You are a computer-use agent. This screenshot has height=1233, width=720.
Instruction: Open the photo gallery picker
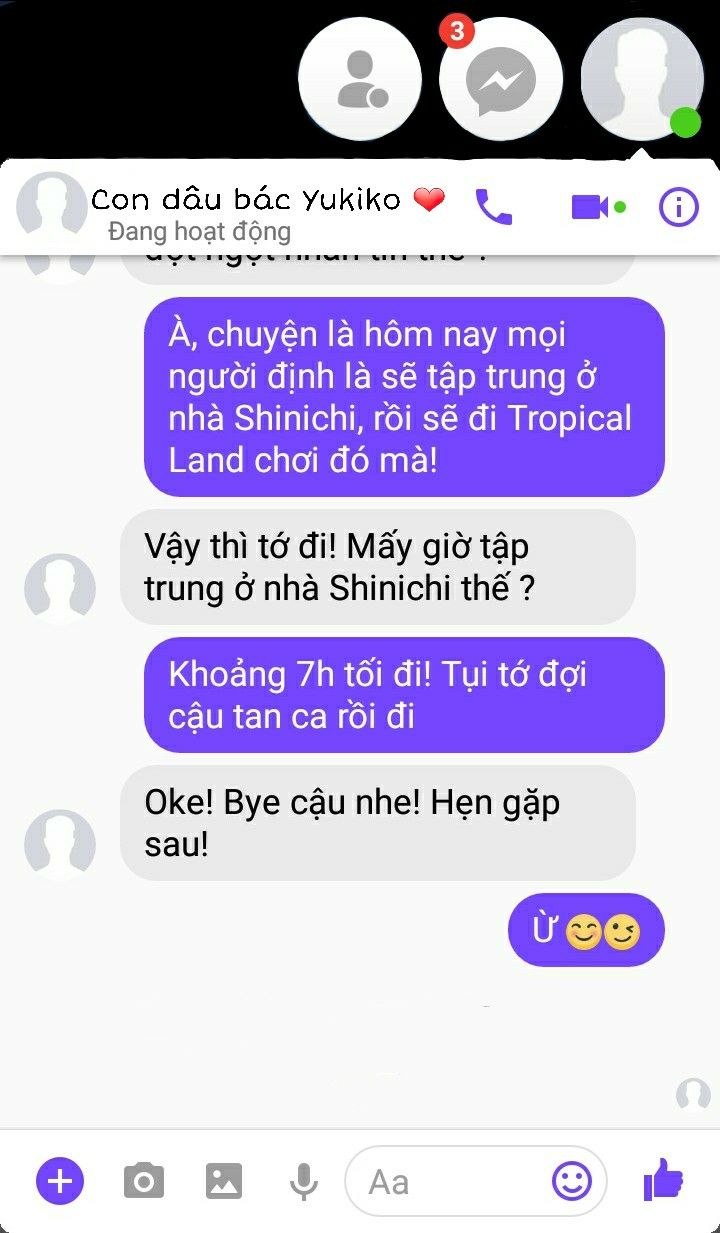click(x=224, y=1181)
